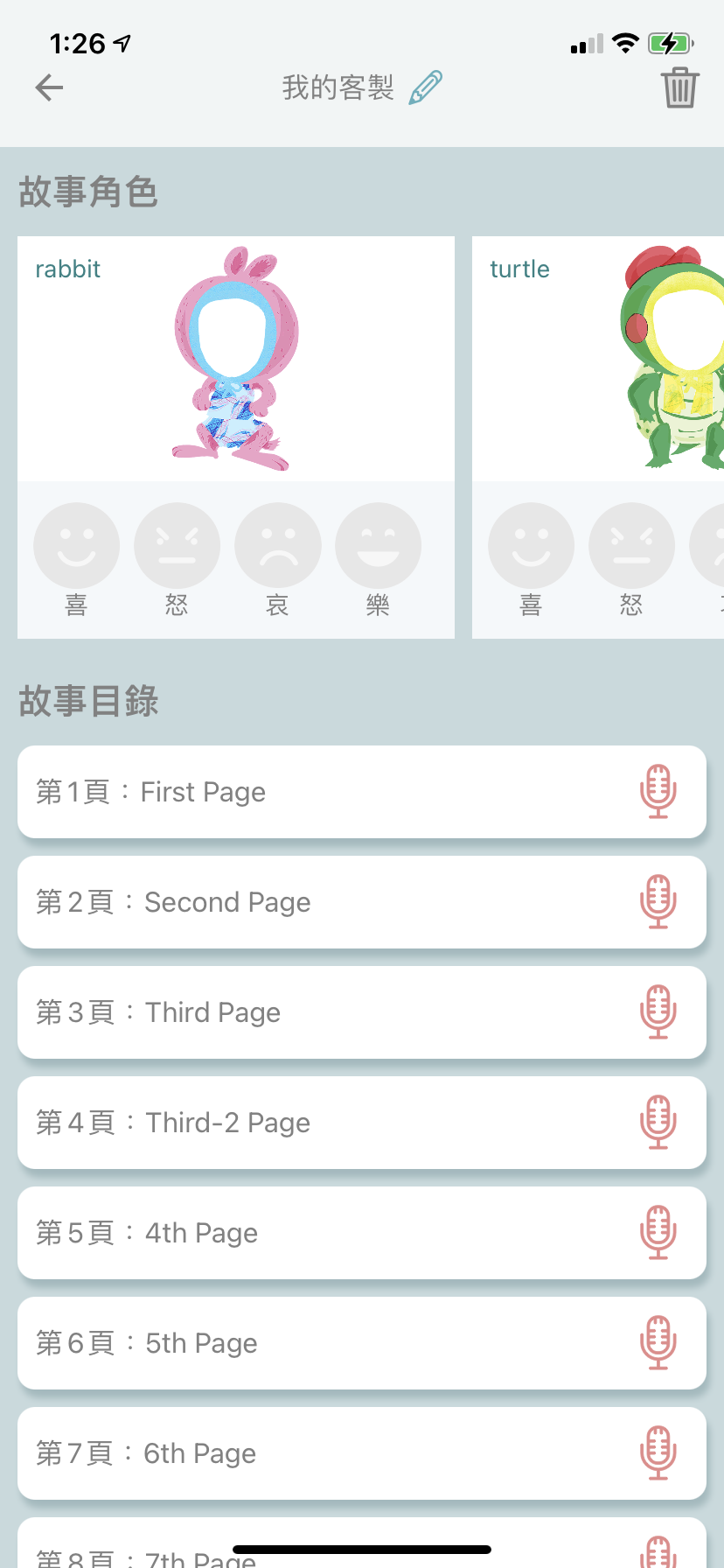Viewport: 724px width, 1568px height.
Task: Record narration for 5th Page microphone
Action: pyautogui.click(x=658, y=1343)
